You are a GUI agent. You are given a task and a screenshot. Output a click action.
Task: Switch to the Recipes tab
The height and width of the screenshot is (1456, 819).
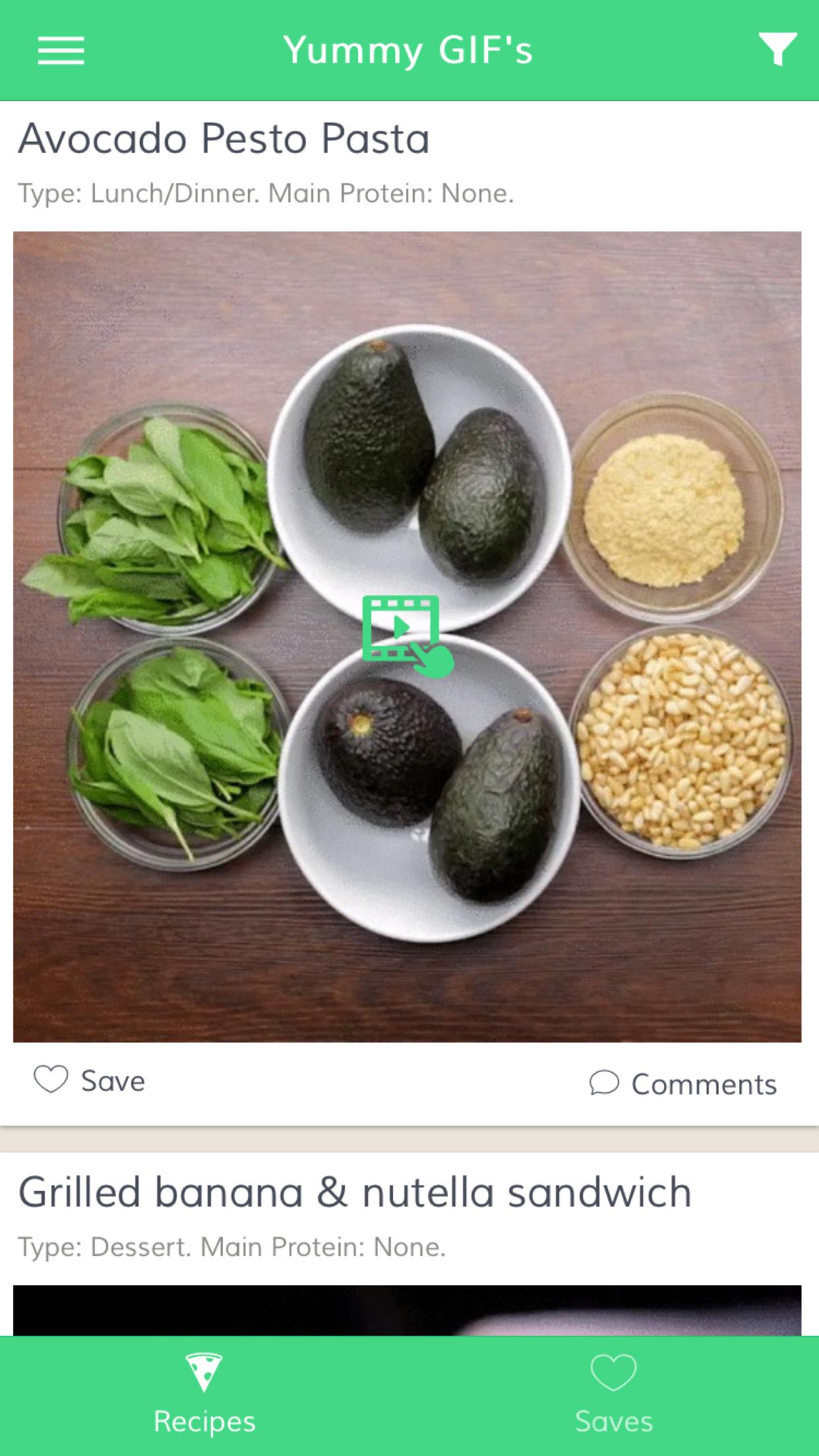coord(204,1398)
